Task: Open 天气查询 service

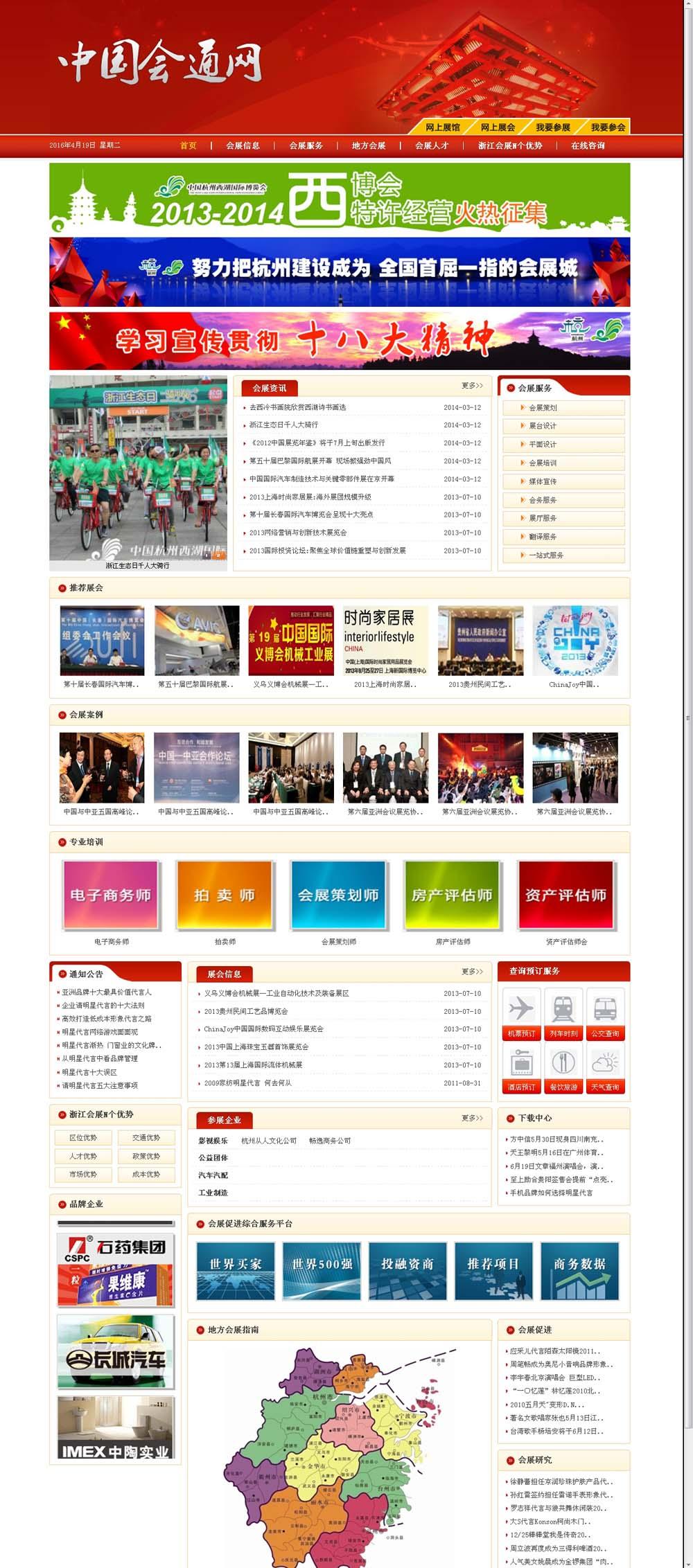Action: tap(605, 1068)
